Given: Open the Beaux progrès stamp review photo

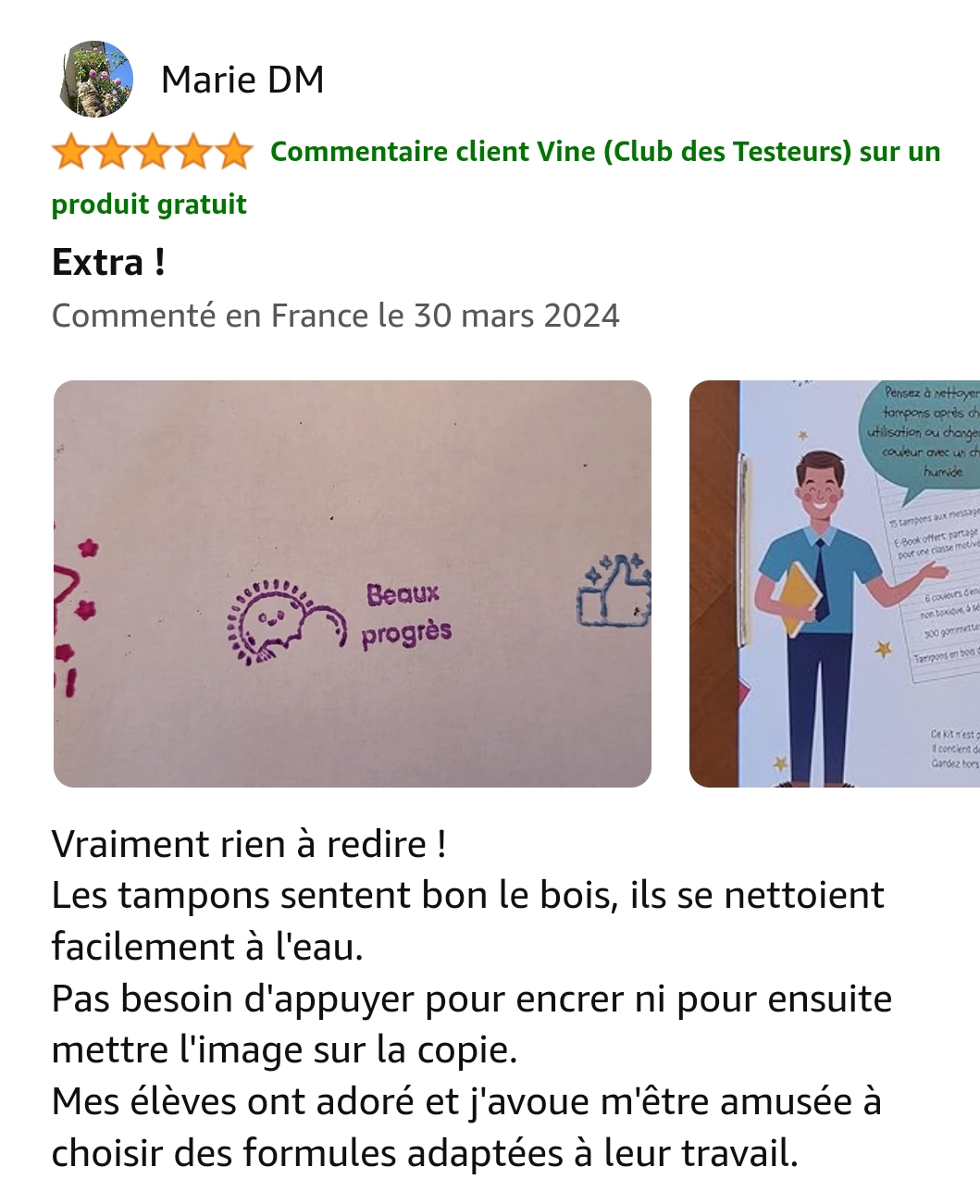Looking at the screenshot, I should [353, 583].
